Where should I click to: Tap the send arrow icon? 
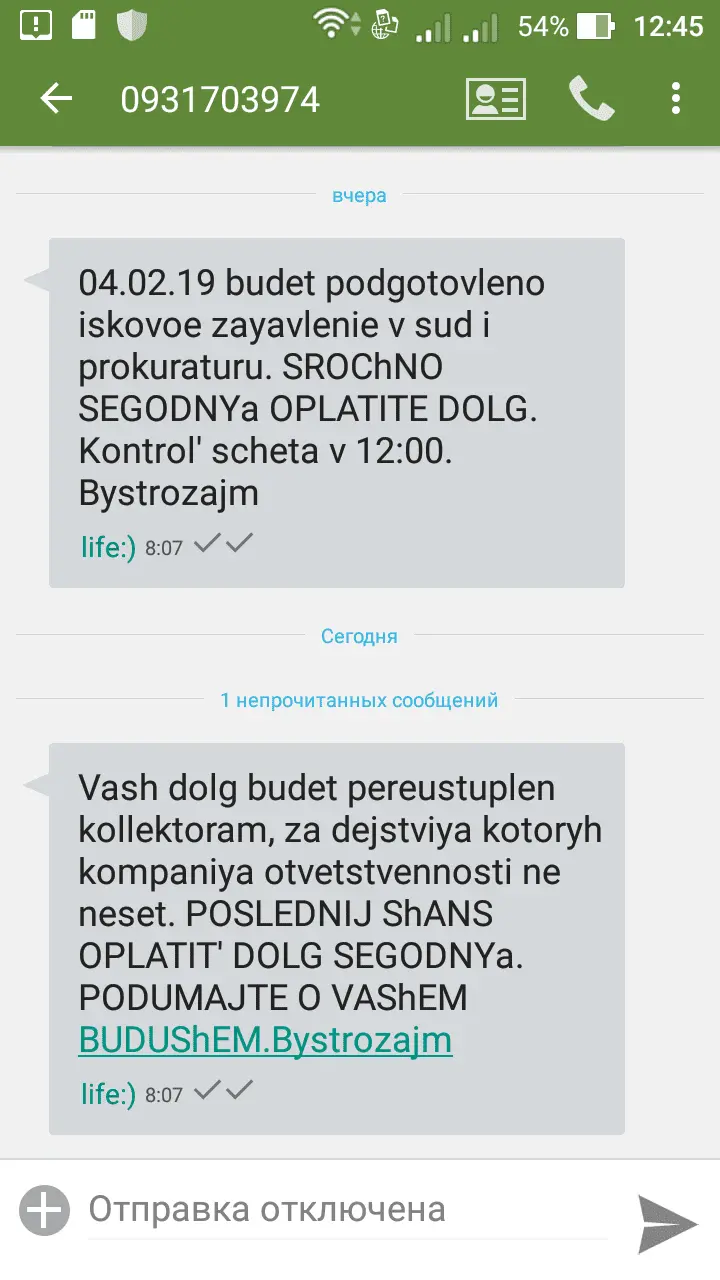(667, 1221)
